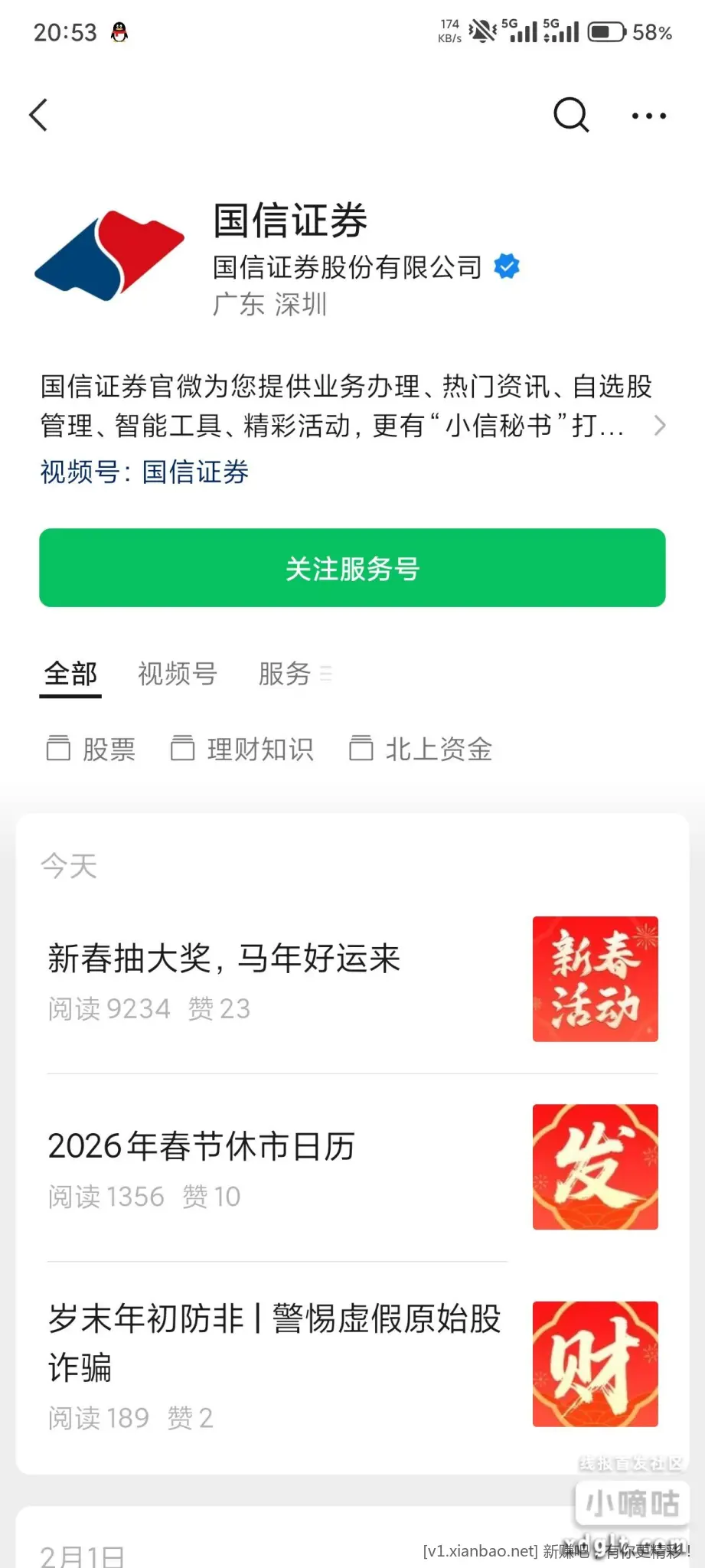Select the 全部 tab
The height and width of the screenshot is (1568, 705).
click(x=70, y=674)
